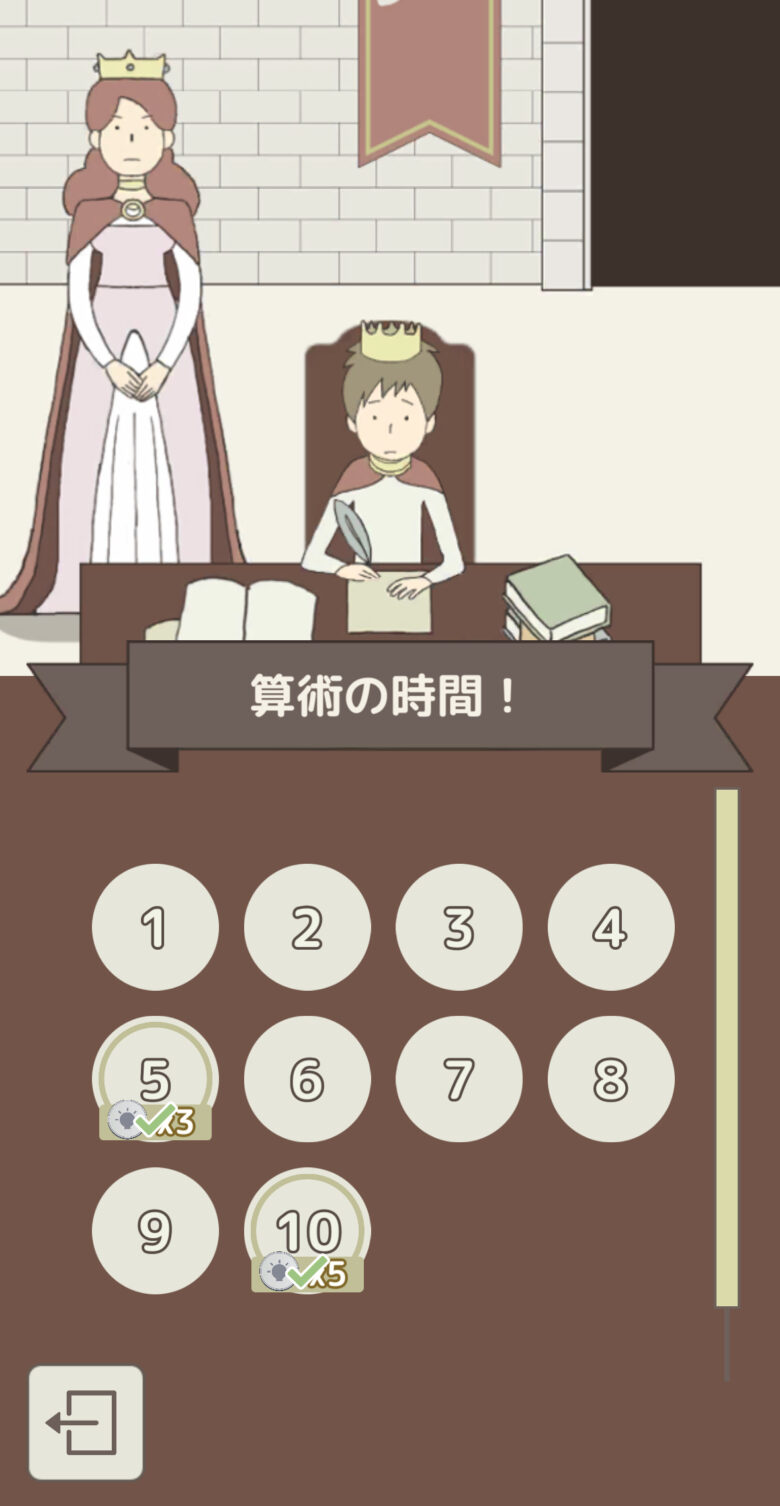780x1506 pixels.
Task: Select level 1
Action: (x=155, y=927)
